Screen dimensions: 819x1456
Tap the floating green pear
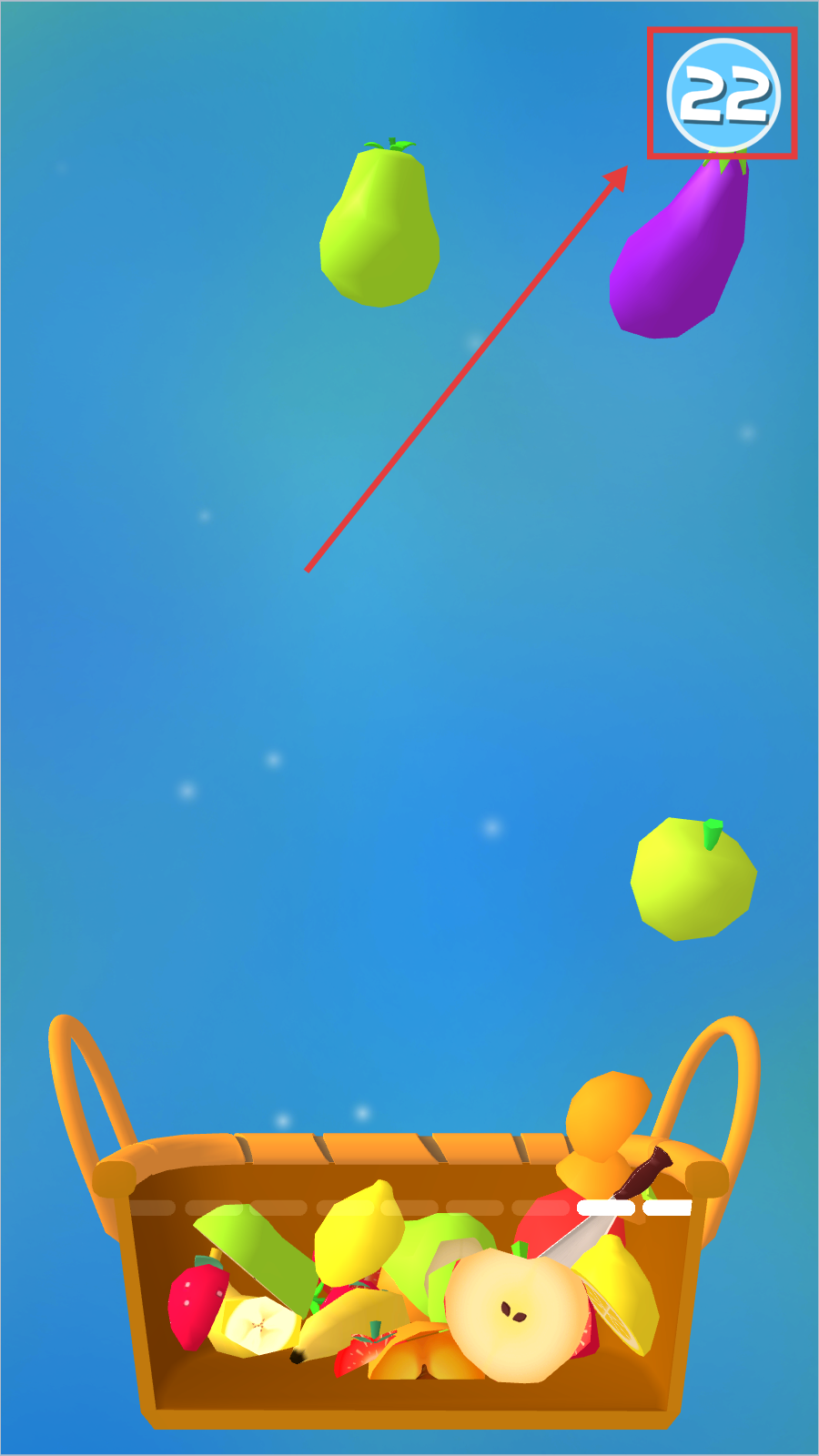[380, 224]
